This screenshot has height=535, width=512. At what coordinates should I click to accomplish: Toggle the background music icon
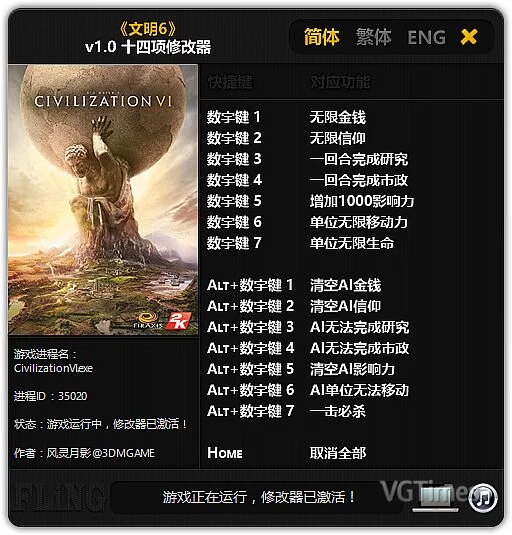[483, 497]
